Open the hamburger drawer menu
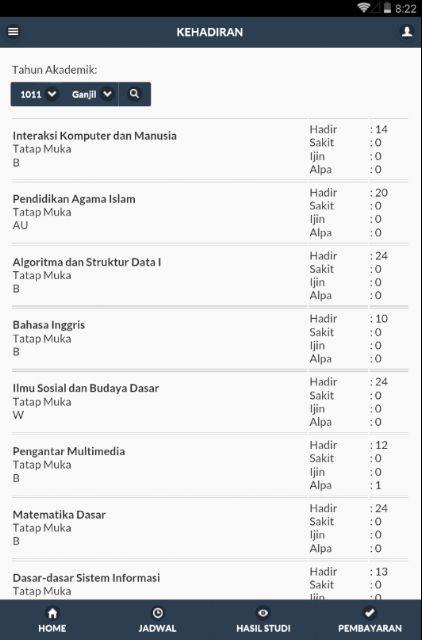The image size is (422, 640). (13, 32)
